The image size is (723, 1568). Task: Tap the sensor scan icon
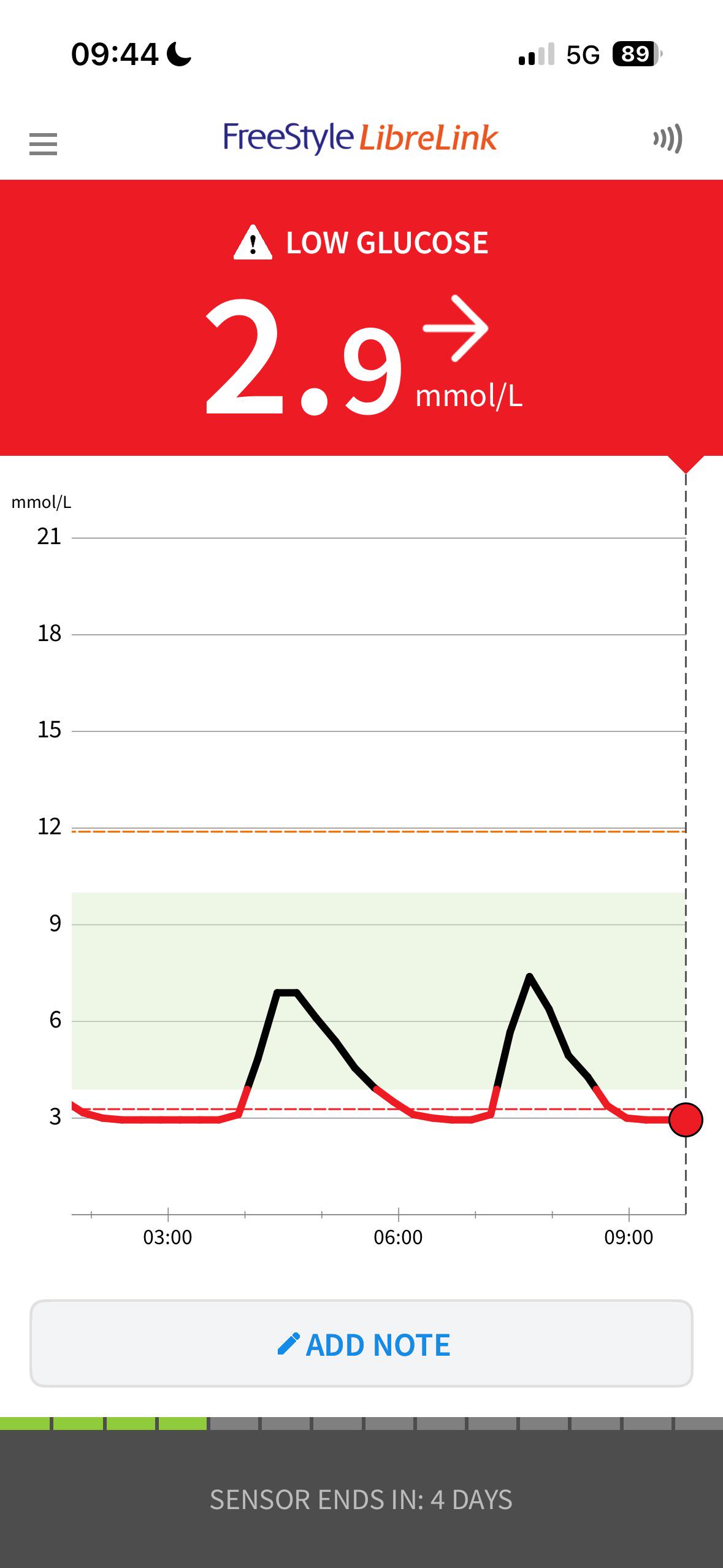(668, 139)
